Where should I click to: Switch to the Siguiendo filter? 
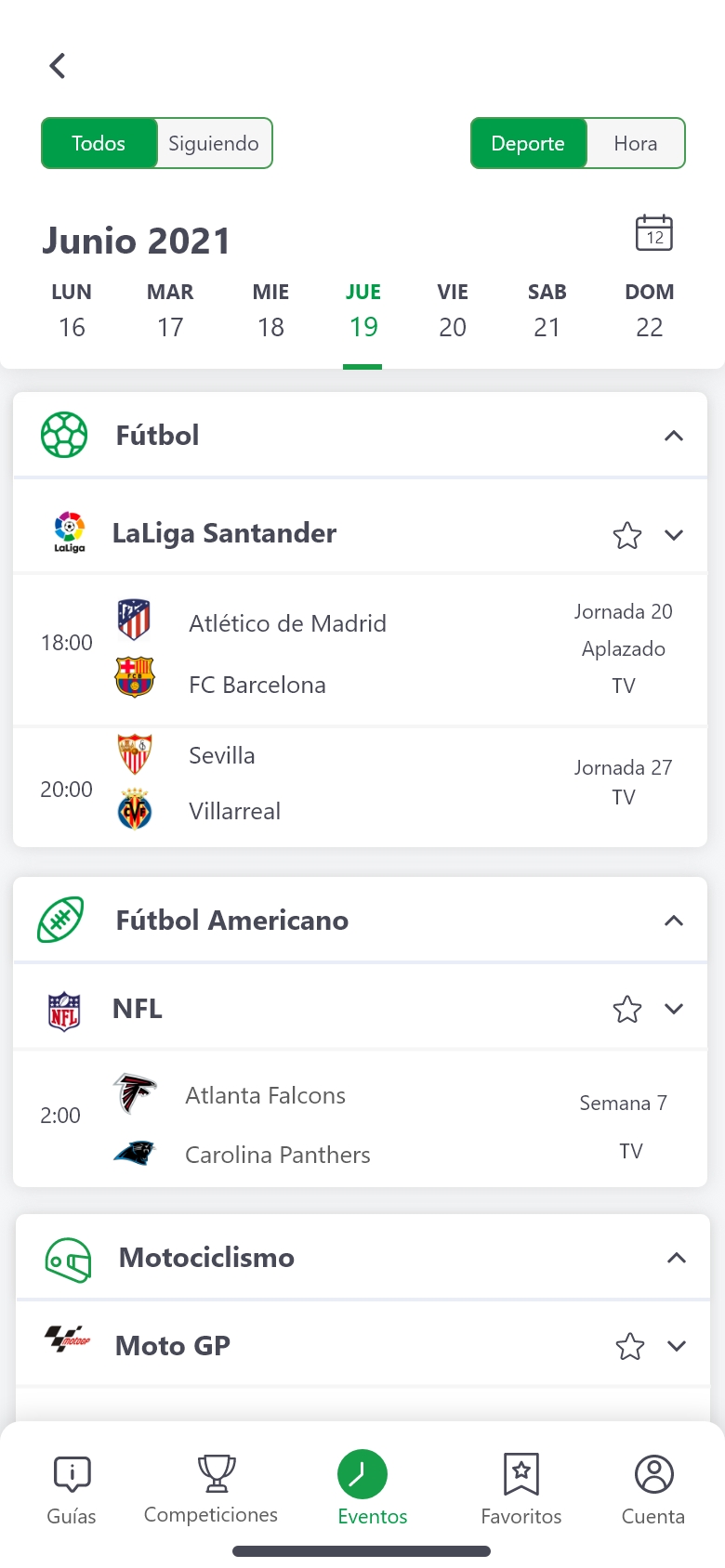pos(213,143)
